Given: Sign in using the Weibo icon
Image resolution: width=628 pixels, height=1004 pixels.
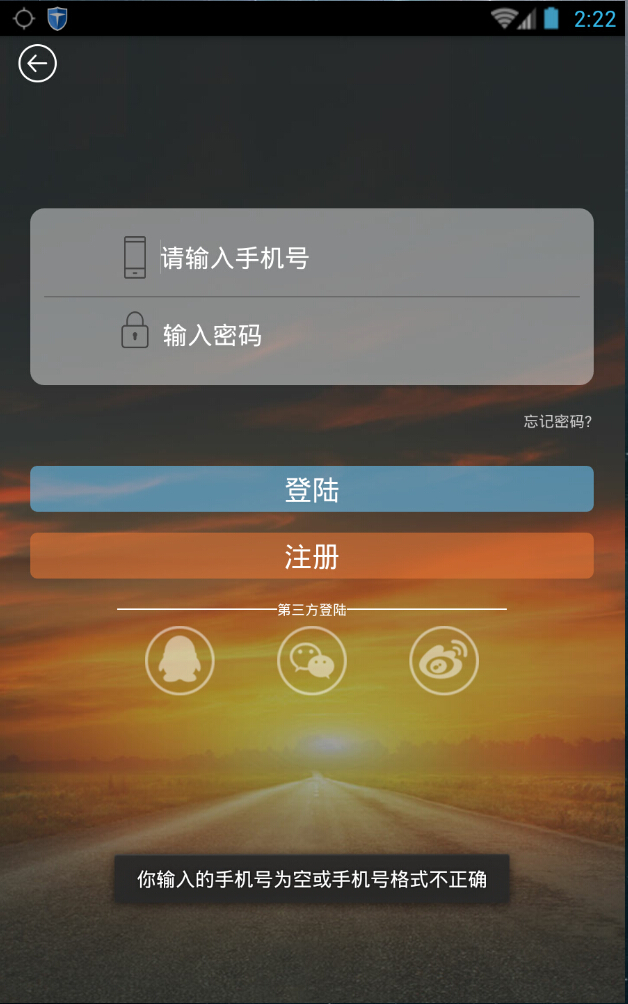Looking at the screenshot, I should click(x=444, y=660).
